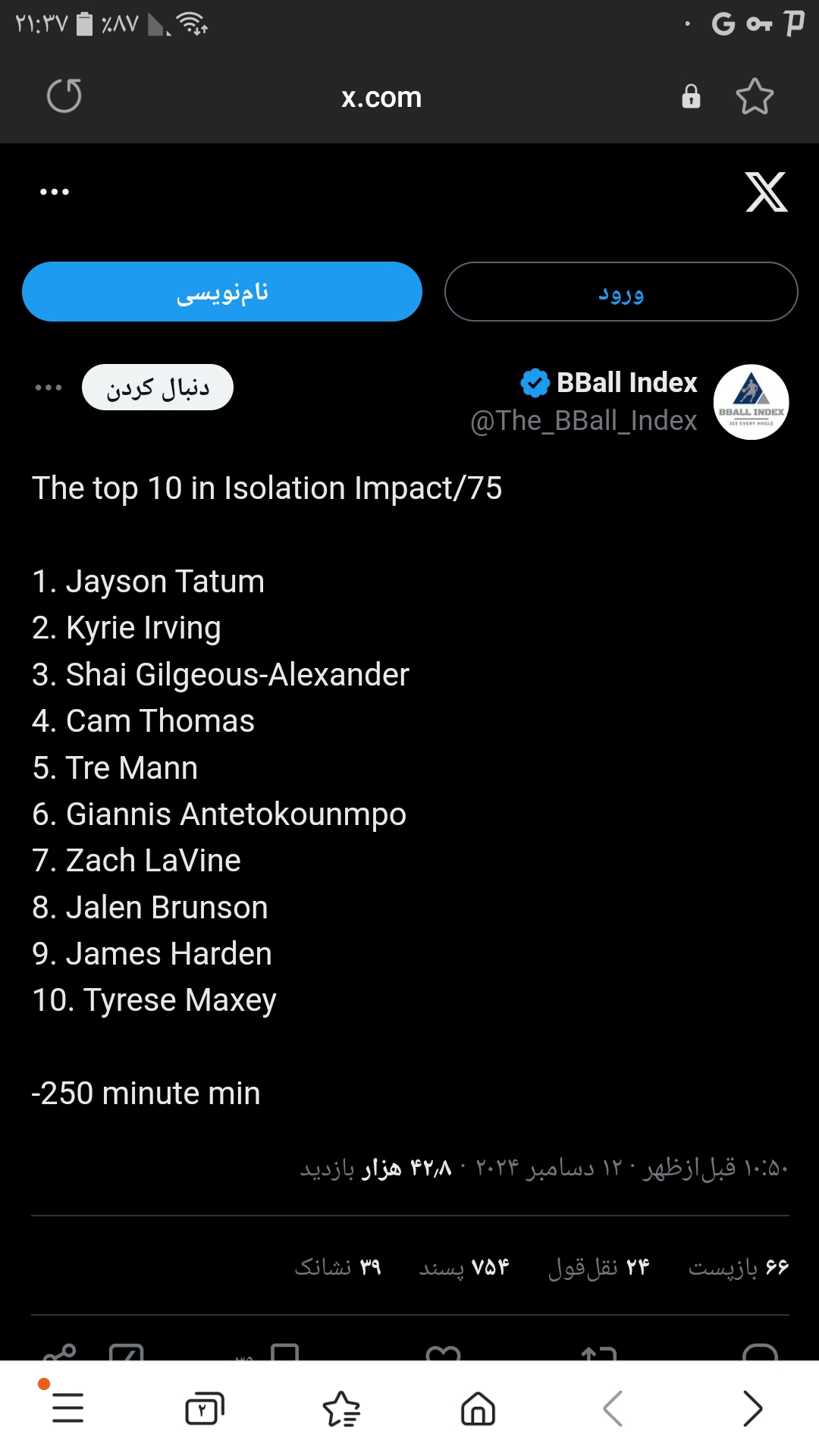This screenshot has height=1456, width=819.
Task: Reload the x.com page
Action: pyautogui.click(x=64, y=96)
